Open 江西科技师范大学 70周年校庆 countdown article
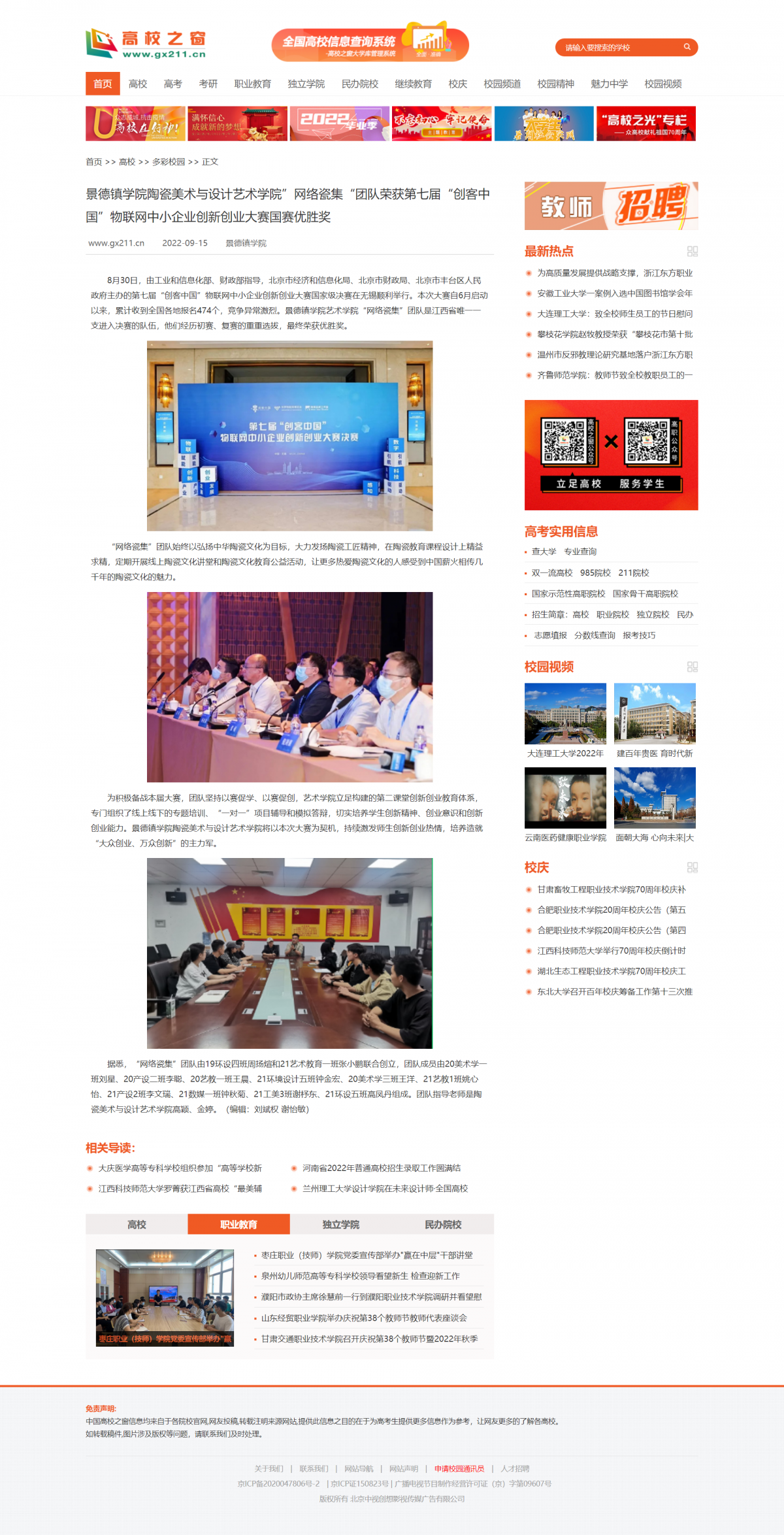 point(611,951)
